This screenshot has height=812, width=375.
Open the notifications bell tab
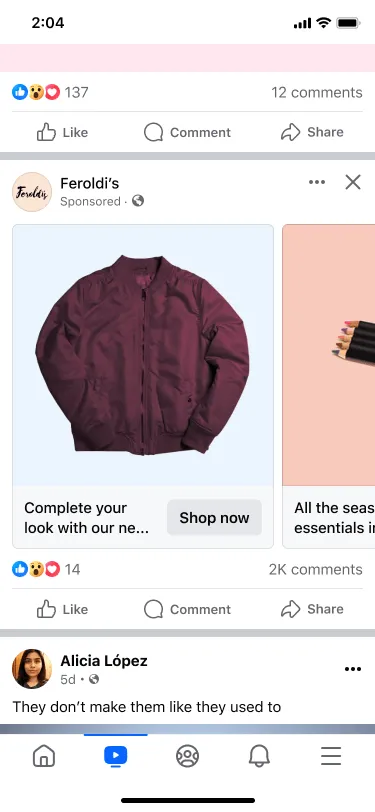tap(259, 757)
